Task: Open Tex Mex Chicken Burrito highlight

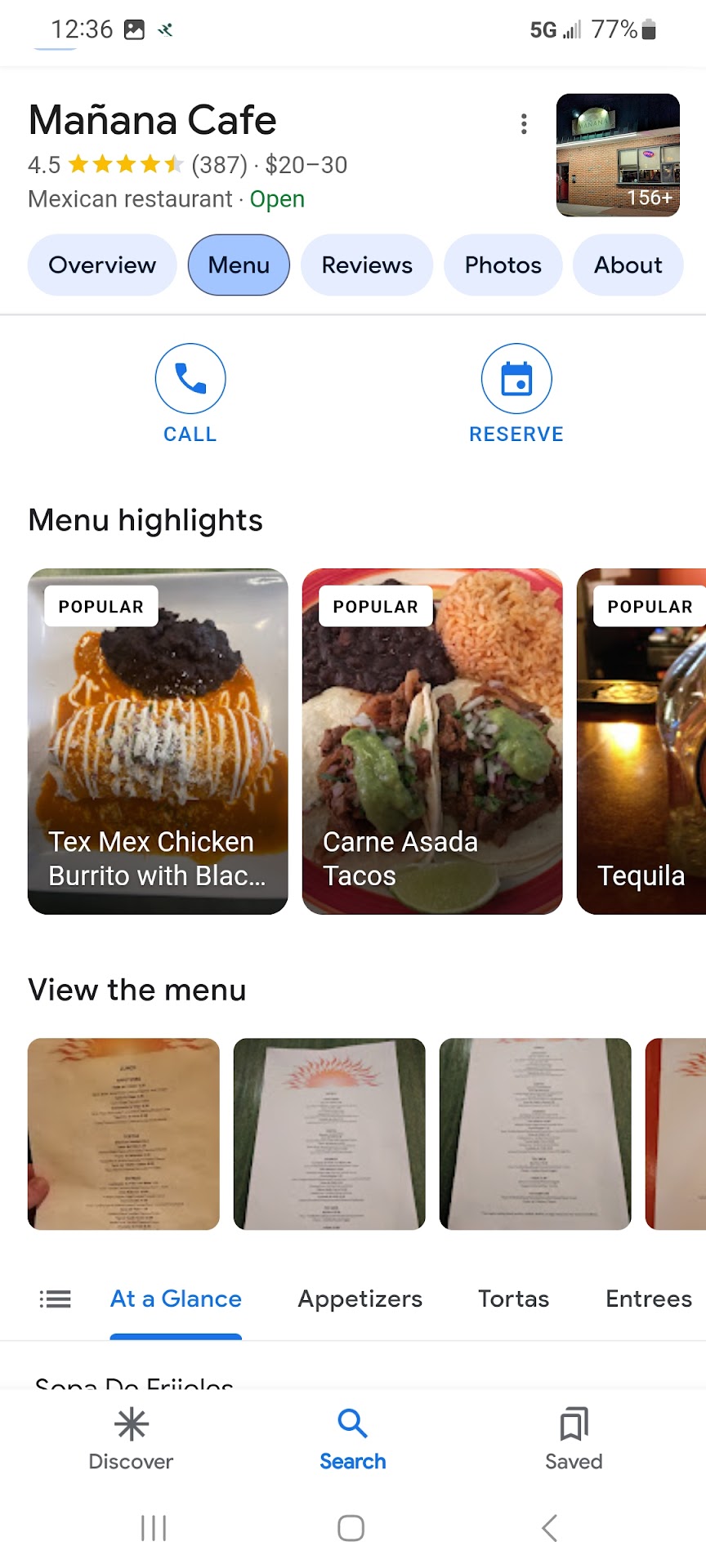Action: (158, 741)
